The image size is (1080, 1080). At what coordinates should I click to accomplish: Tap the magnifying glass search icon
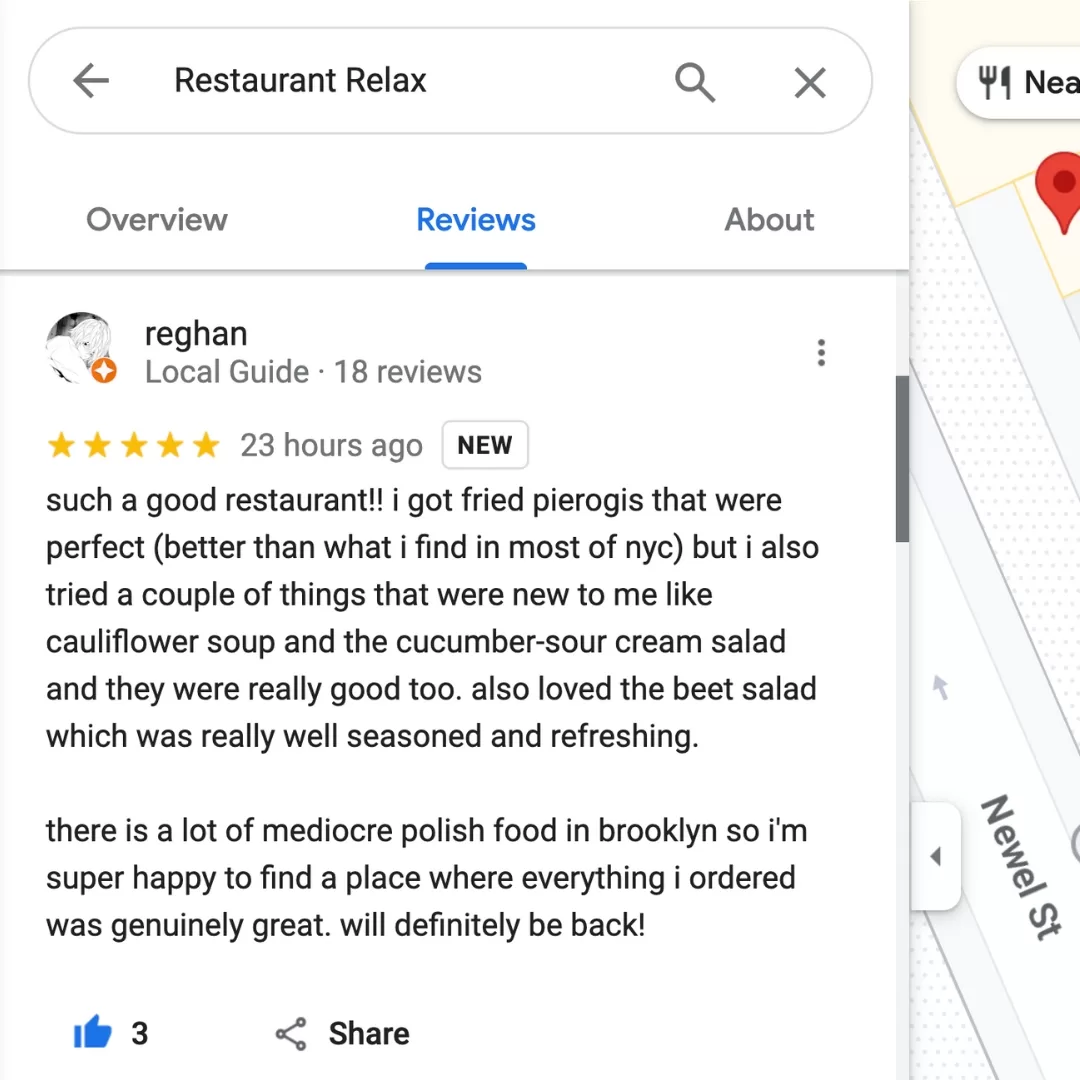click(694, 81)
